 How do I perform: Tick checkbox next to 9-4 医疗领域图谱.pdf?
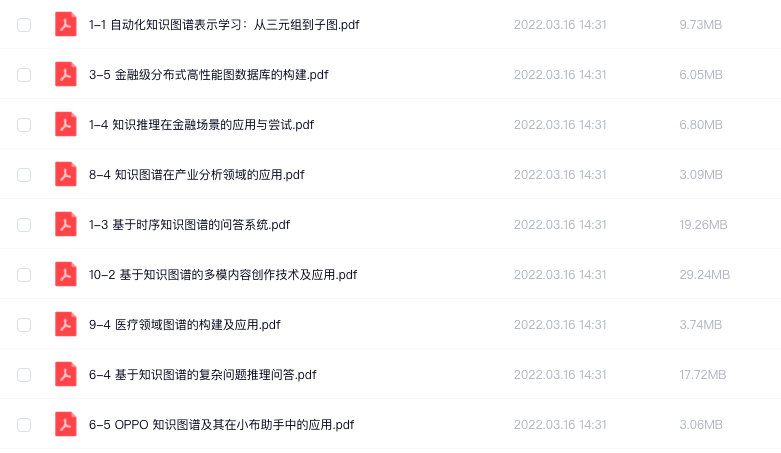click(x=24, y=325)
